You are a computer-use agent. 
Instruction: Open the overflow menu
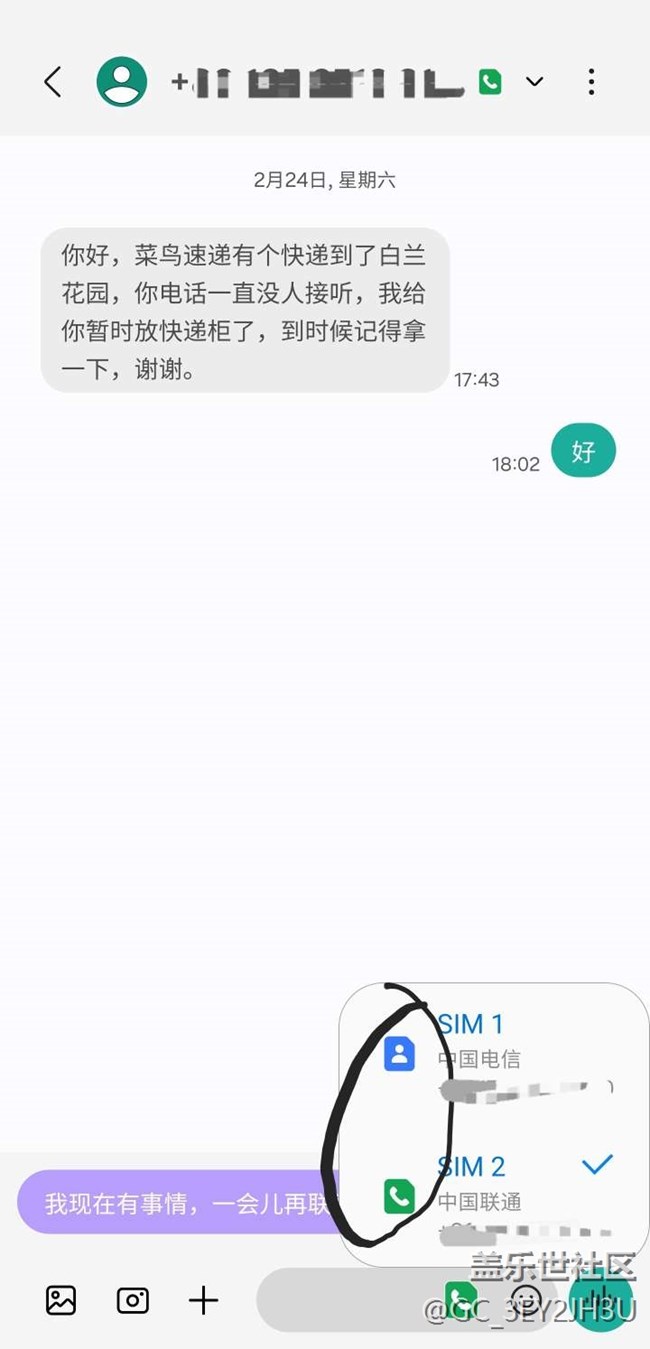click(x=592, y=82)
